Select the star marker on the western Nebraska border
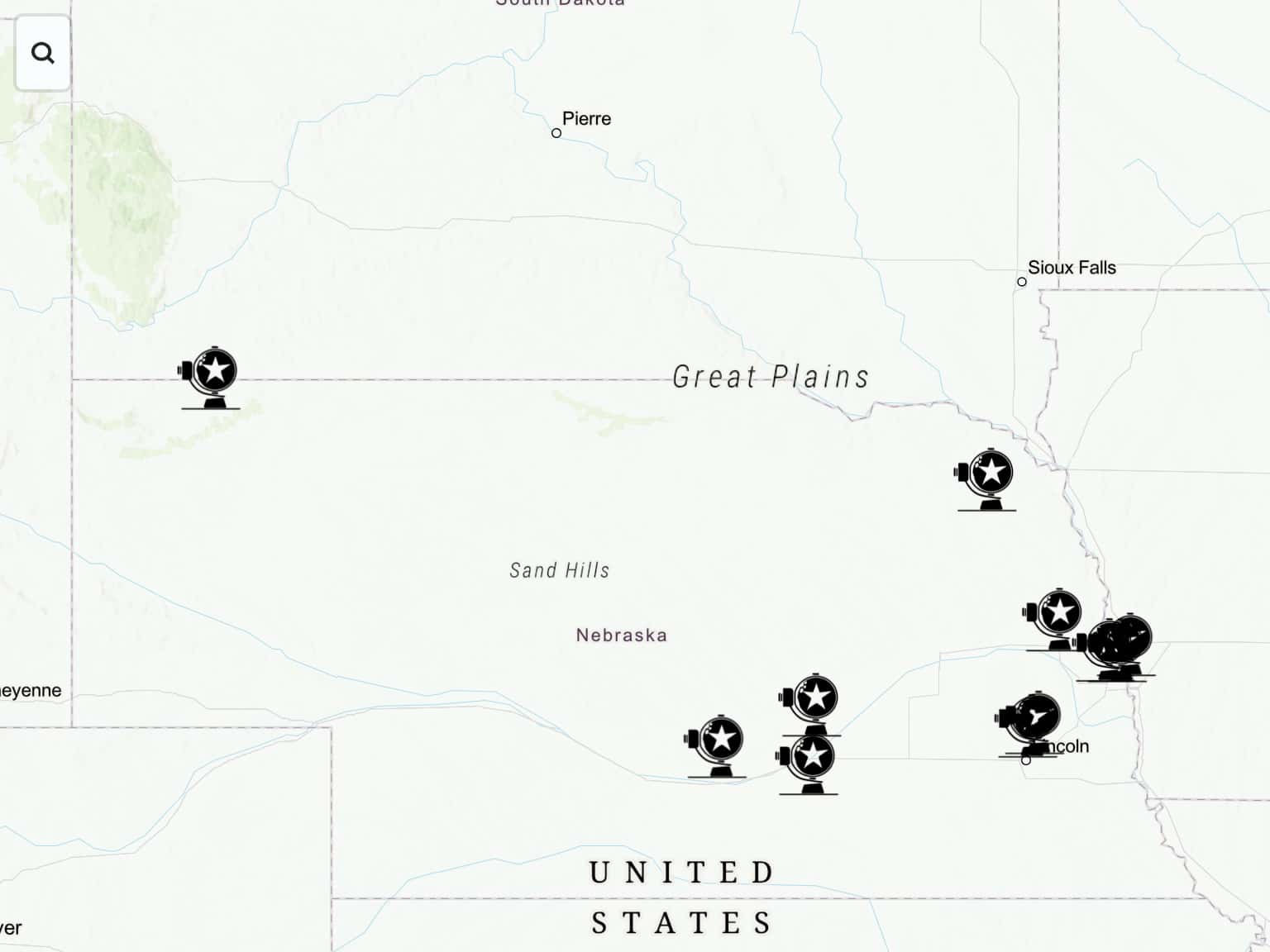Image resolution: width=1270 pixels, height=952 pixels. point(212,376)
